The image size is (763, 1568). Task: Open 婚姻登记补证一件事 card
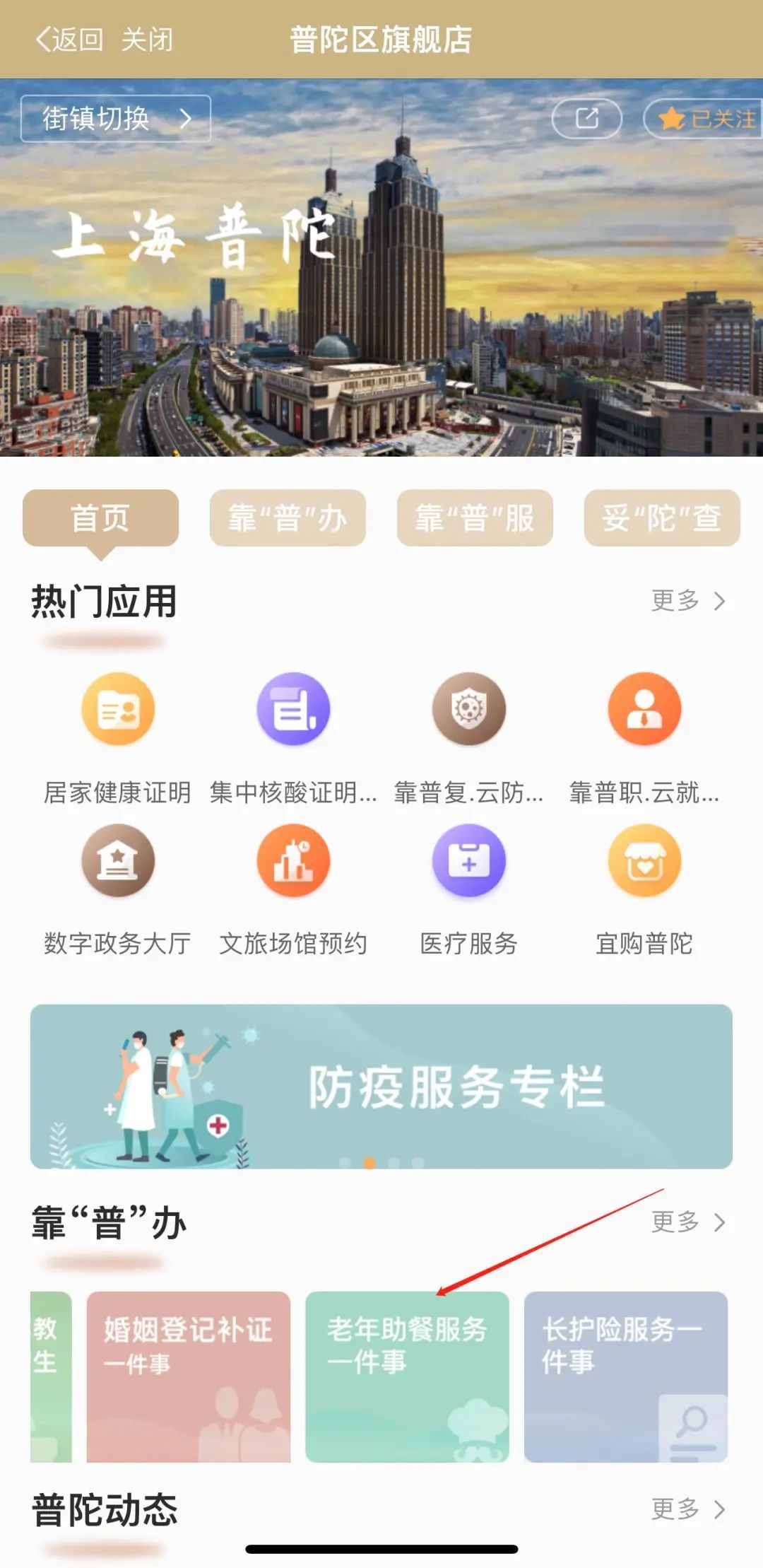[x=189, y=1376]
